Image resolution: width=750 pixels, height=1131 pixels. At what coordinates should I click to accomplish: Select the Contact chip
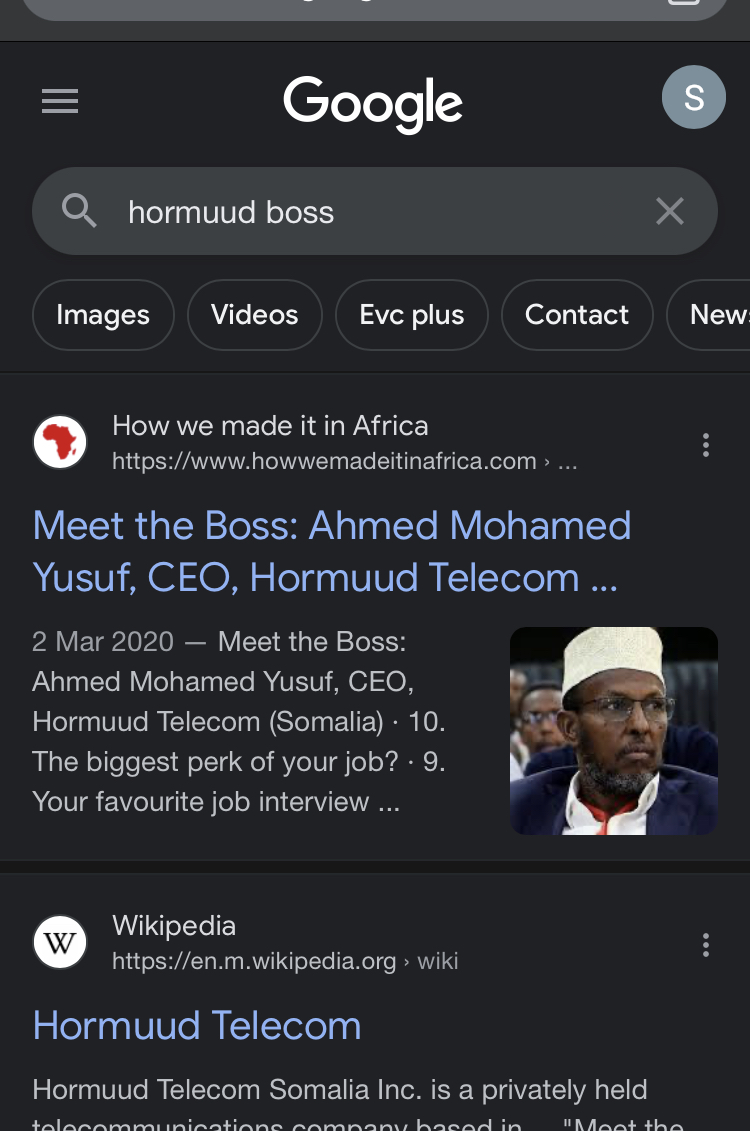click(576, 315)
